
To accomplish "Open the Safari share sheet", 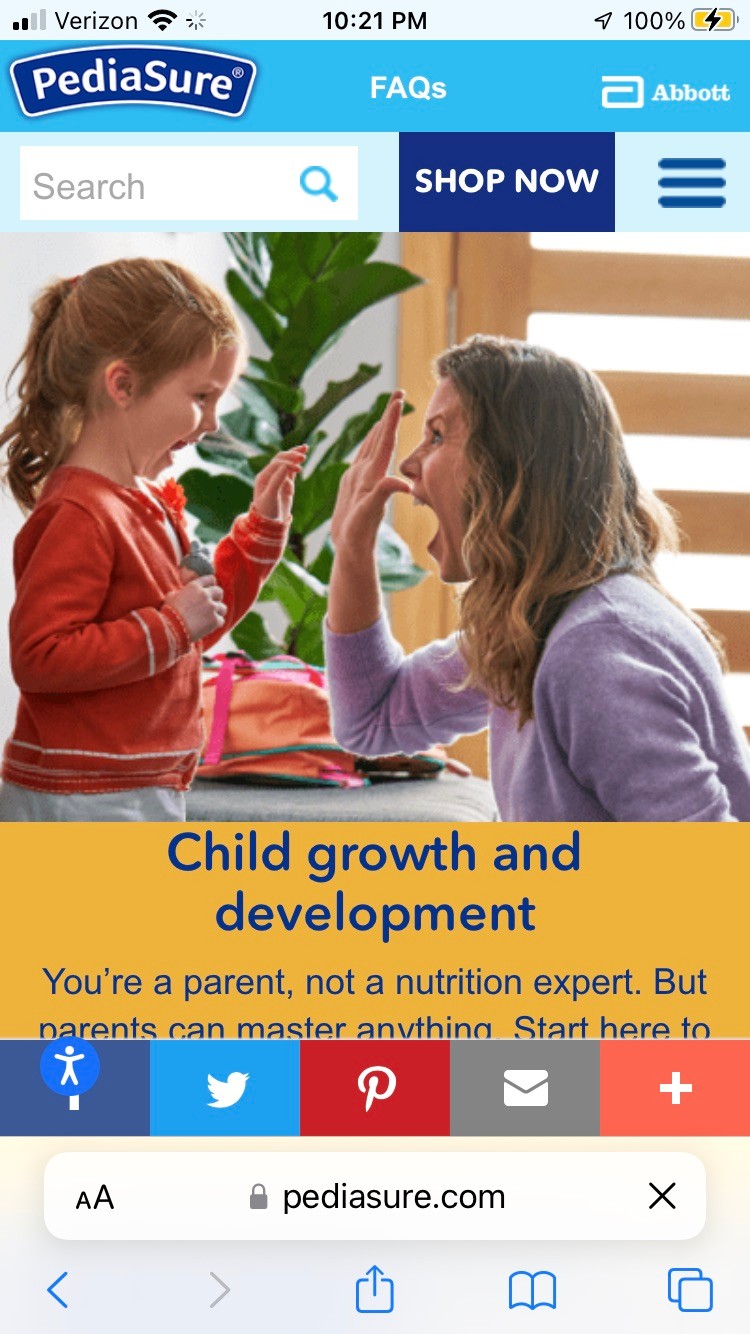I will [x=375, y=1288].
